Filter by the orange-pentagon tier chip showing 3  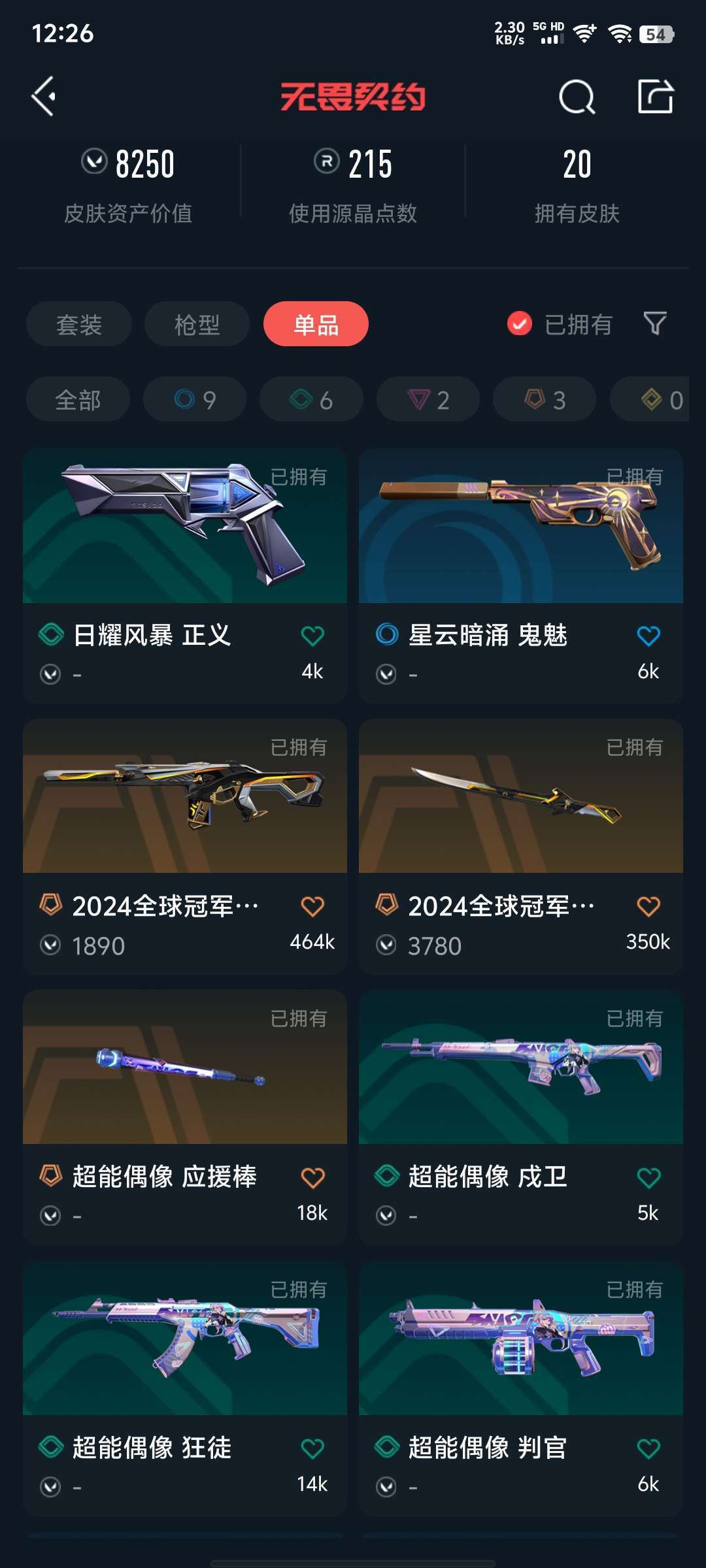545,399
